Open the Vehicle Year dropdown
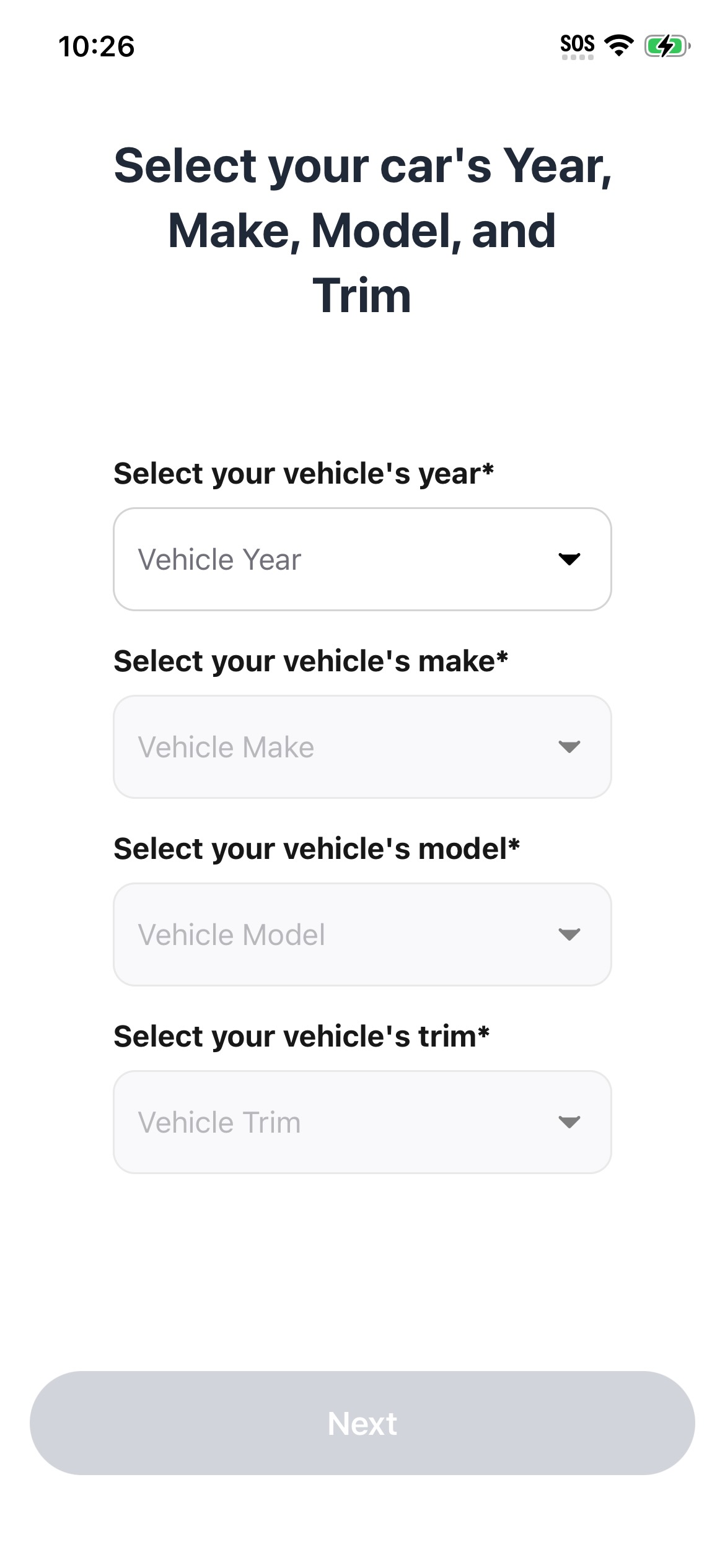 pyautogui.click(x=362, y=559)
